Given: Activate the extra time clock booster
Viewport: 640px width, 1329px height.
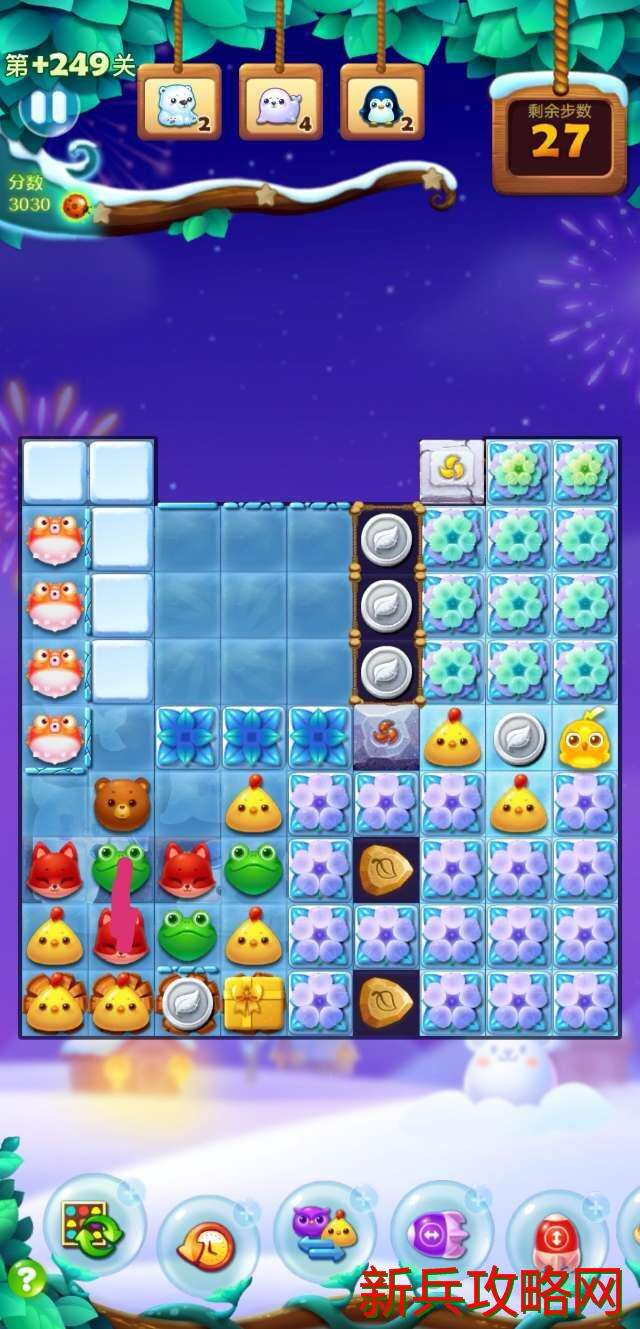Looking at the screenshot, I should (x=207, y=1245).
